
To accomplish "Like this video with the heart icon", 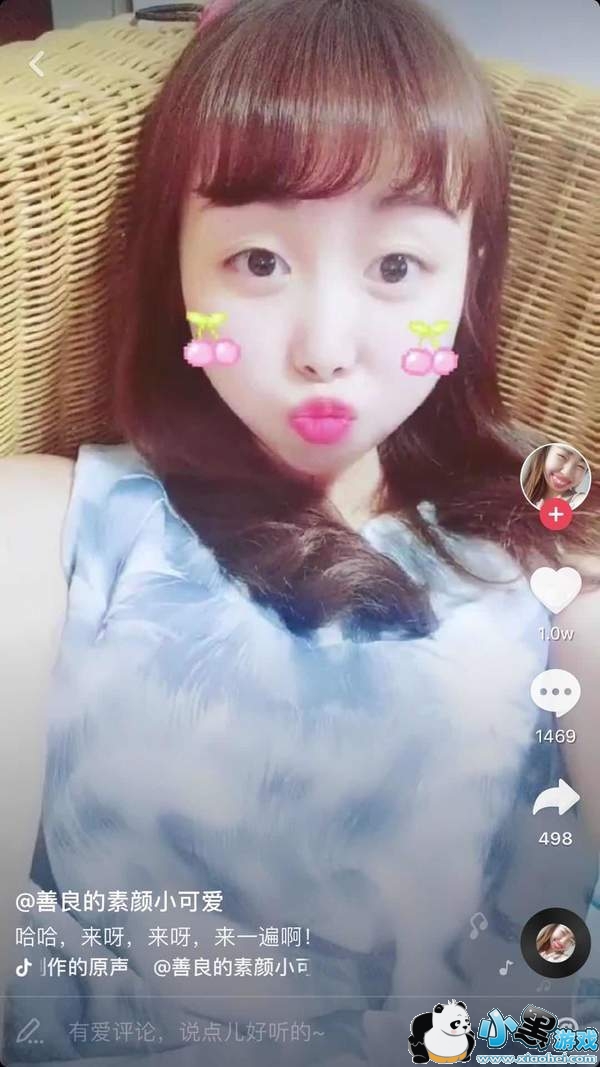I will [556, 589].
